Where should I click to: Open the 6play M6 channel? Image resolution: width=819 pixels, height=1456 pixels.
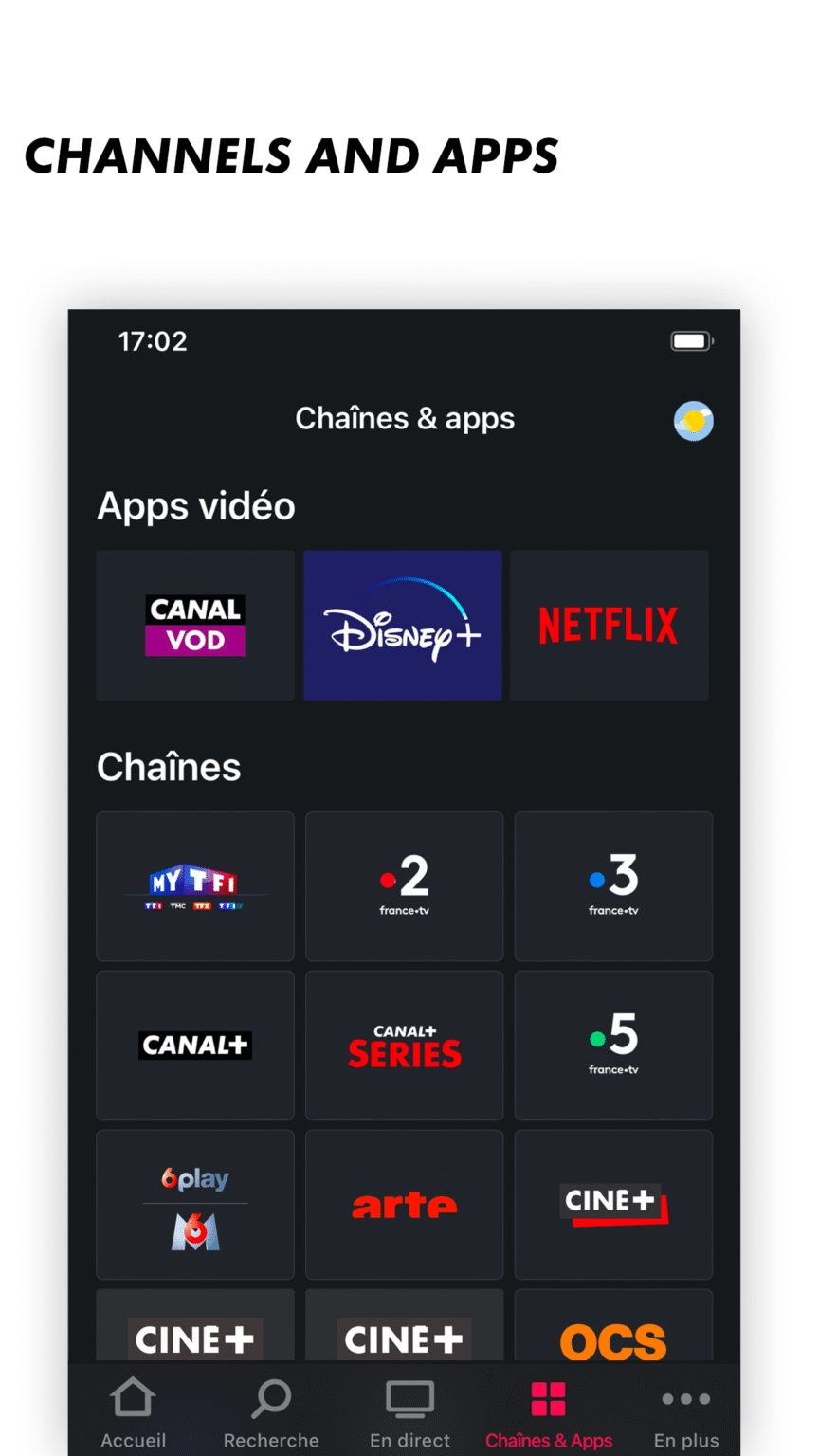[x=194, y=1203]
